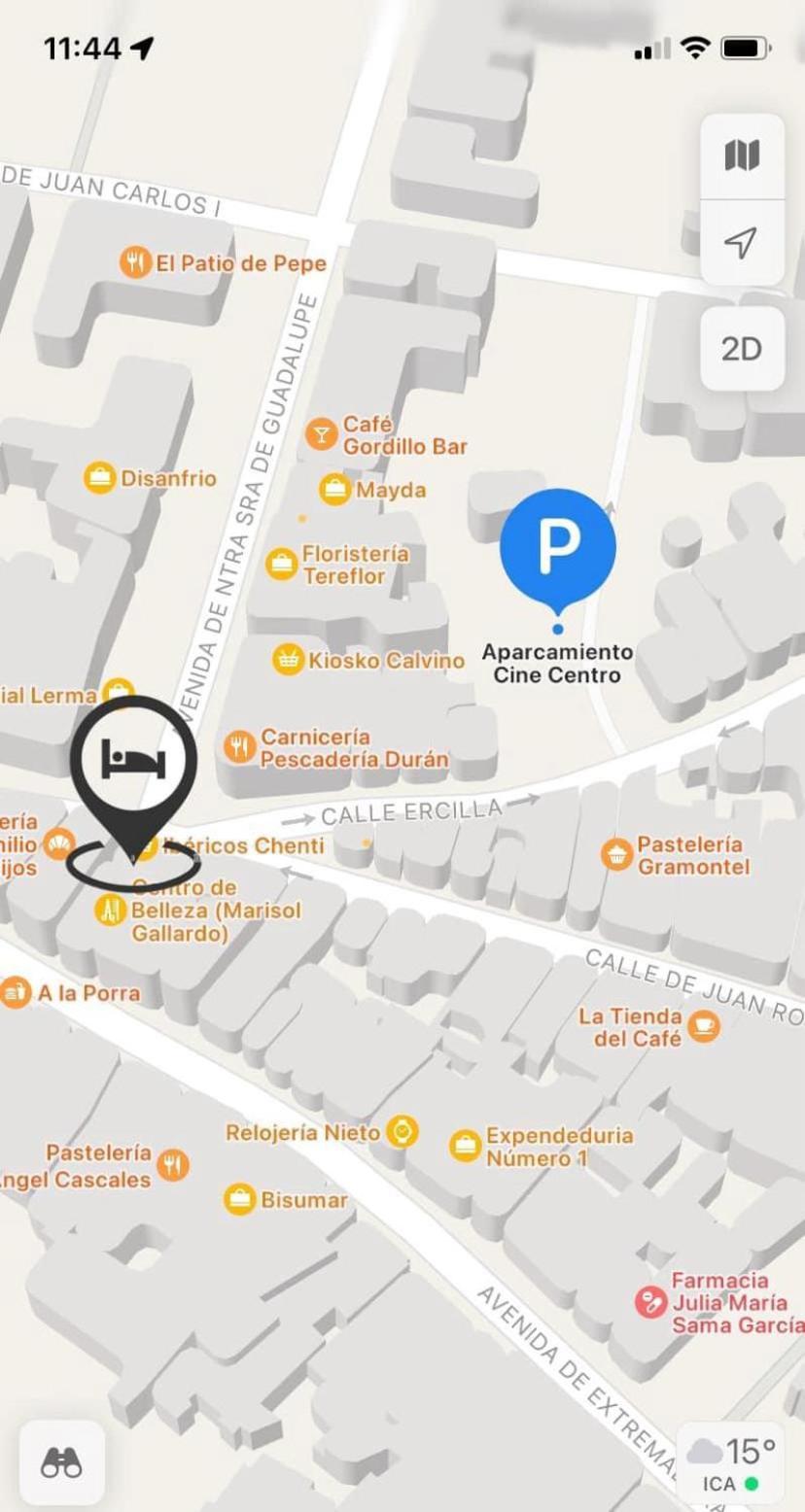
Task: Select Pastelería Gramontel marker
Action: click(x=616, y=855)
